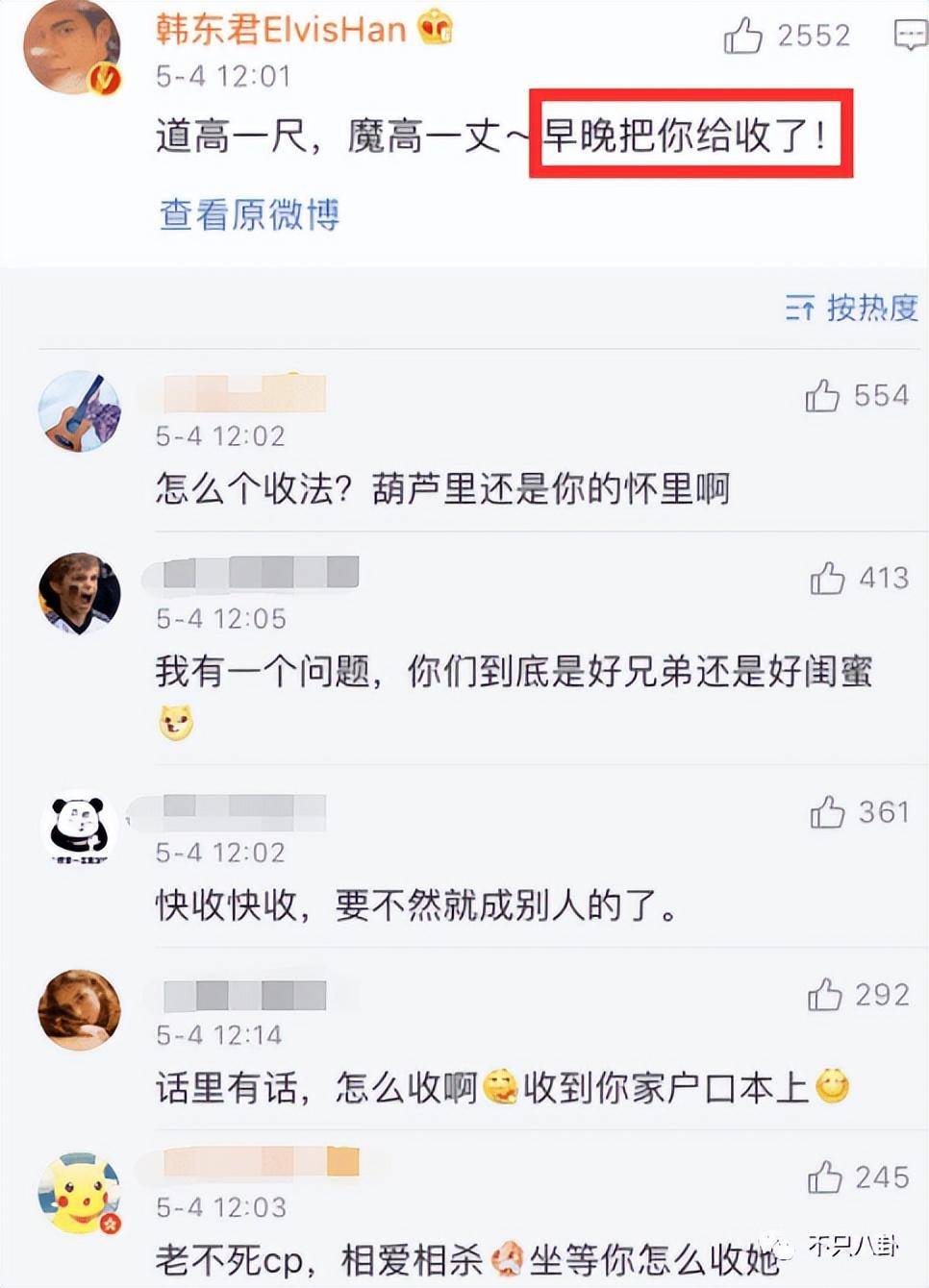This screenshot has height=1288, width=929.
Task: Open the panda avatar commenter's profile
Action: pyautogui.click(x=79, y=828)
